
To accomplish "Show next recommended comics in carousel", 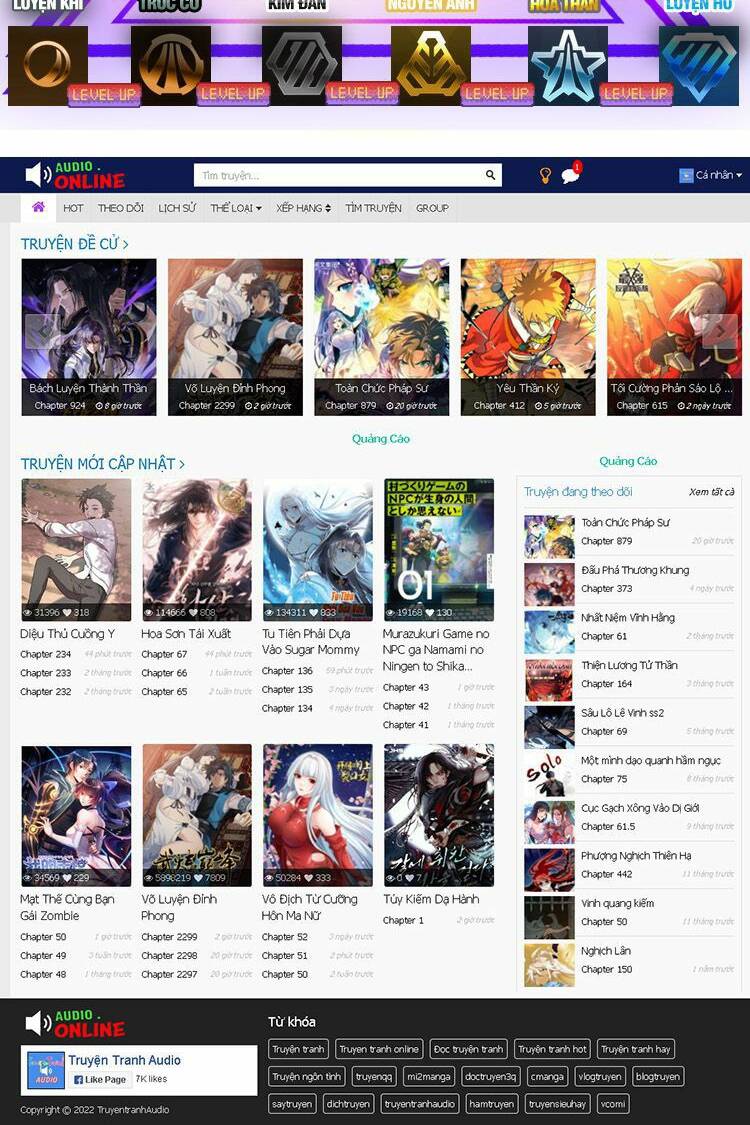I will [x=719, y=331].
